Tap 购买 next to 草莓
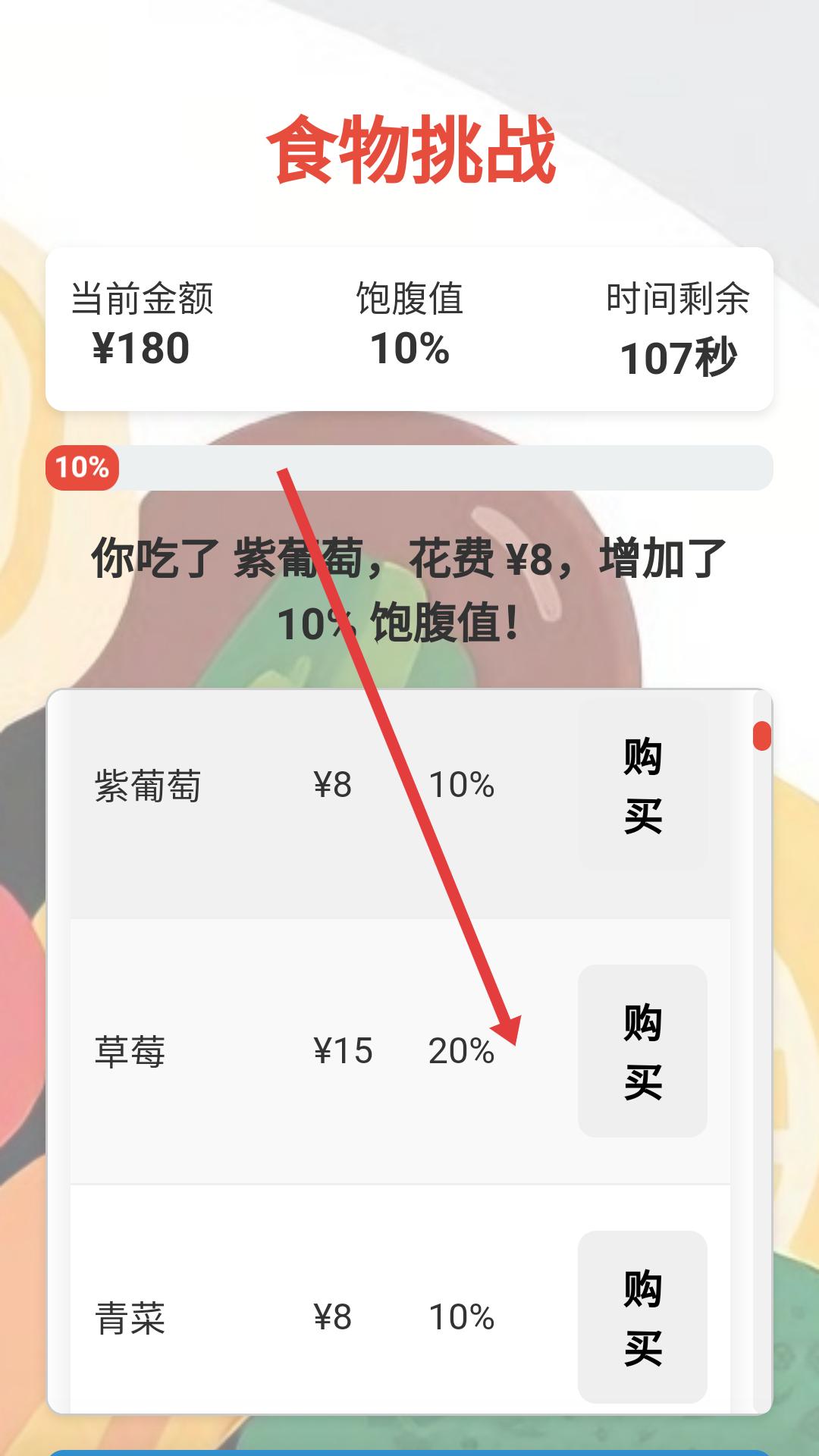The image size is (819, 1456). coord(642,1051)
